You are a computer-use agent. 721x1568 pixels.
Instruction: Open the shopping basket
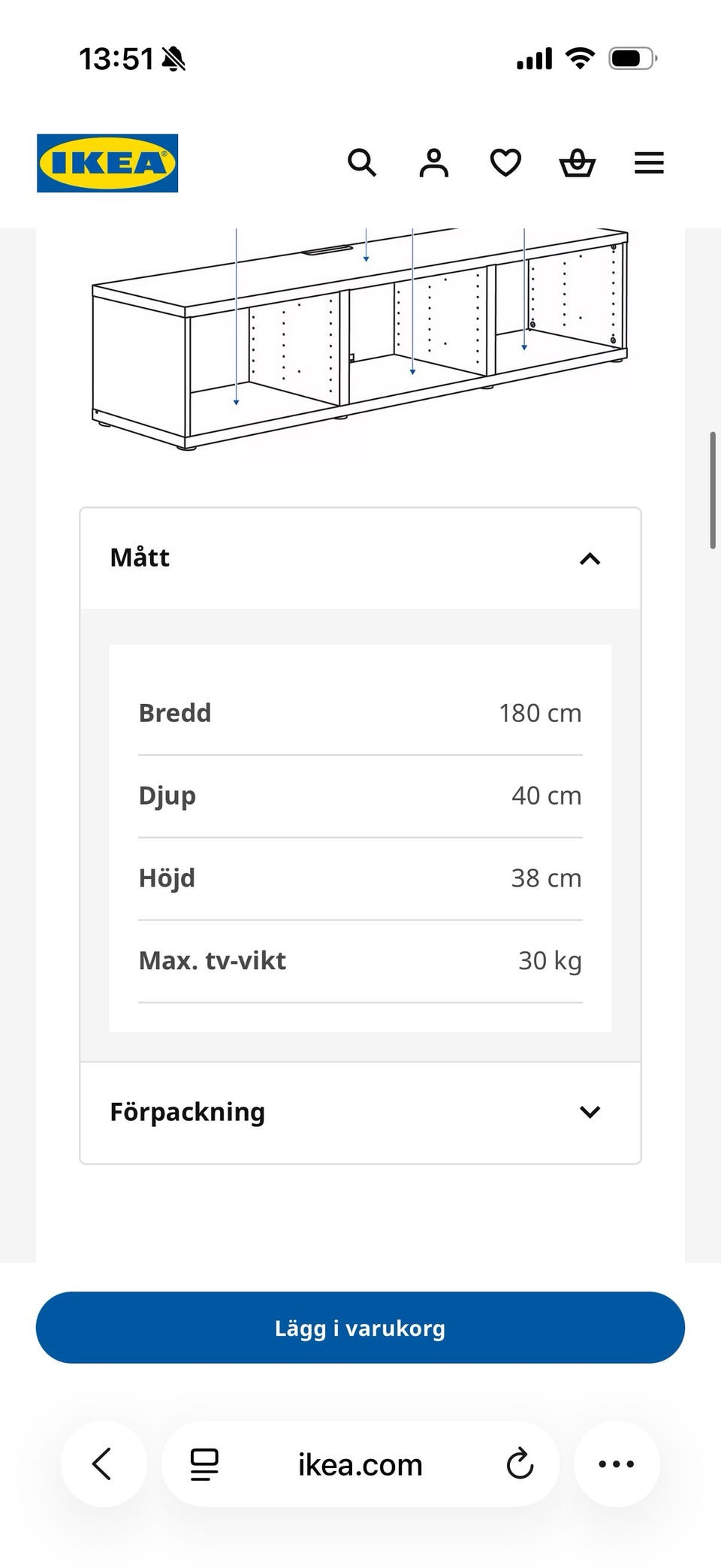[x=578, y=162]
